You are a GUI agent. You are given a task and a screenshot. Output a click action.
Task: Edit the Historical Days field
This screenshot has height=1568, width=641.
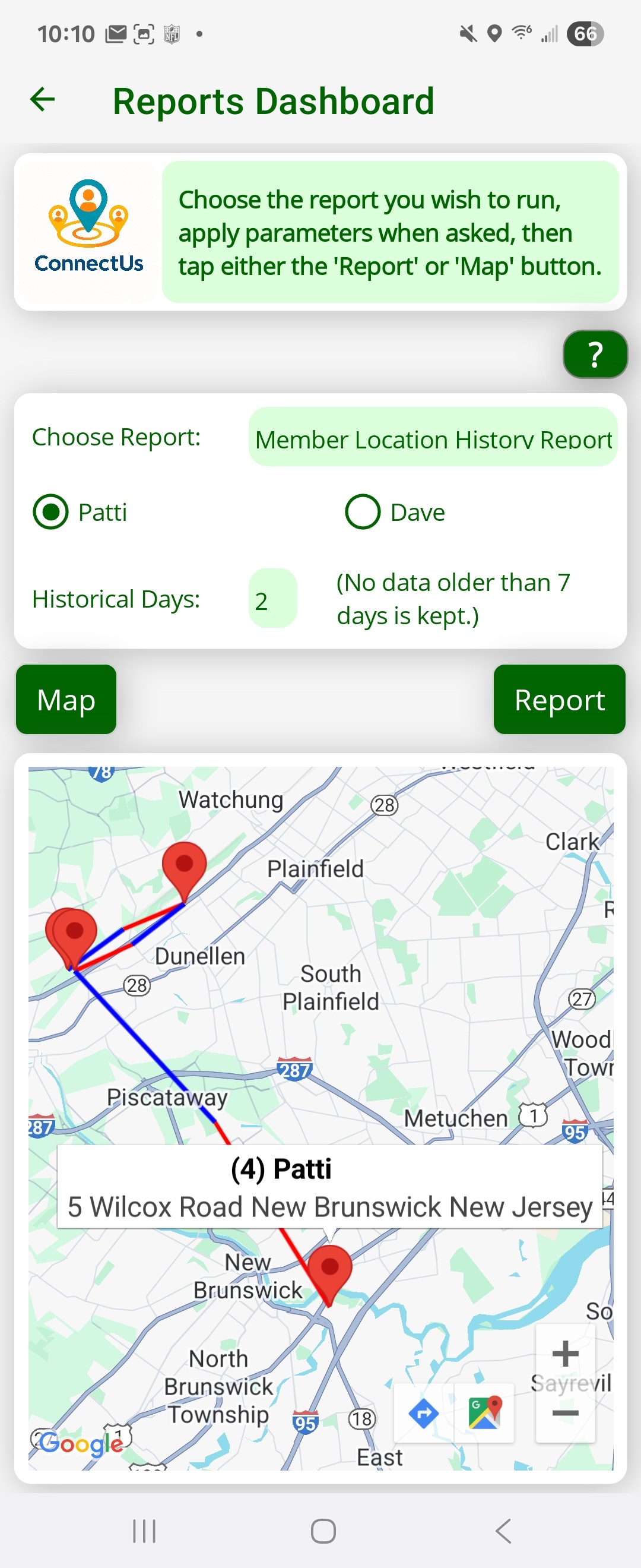[x=272, y=599]
